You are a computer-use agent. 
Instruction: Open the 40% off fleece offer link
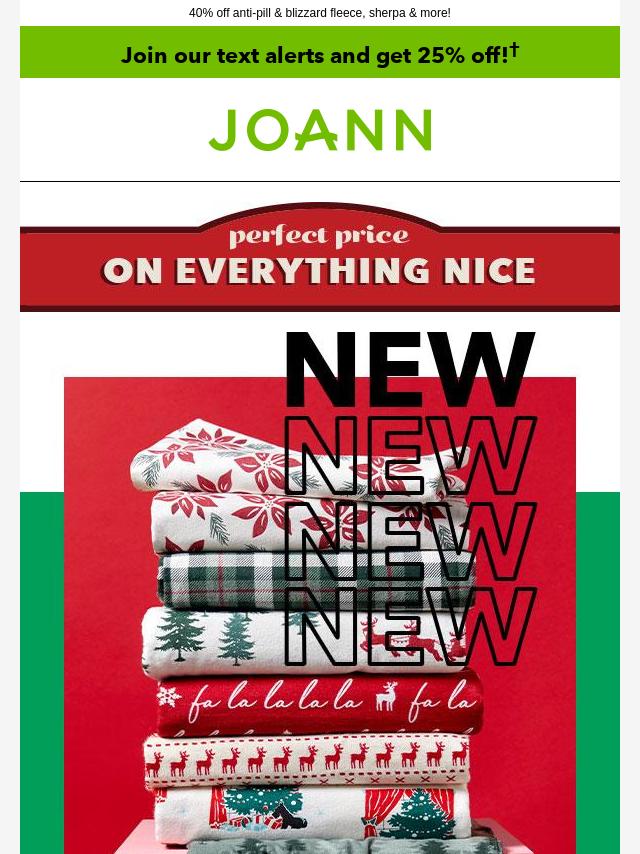[319, 13]
